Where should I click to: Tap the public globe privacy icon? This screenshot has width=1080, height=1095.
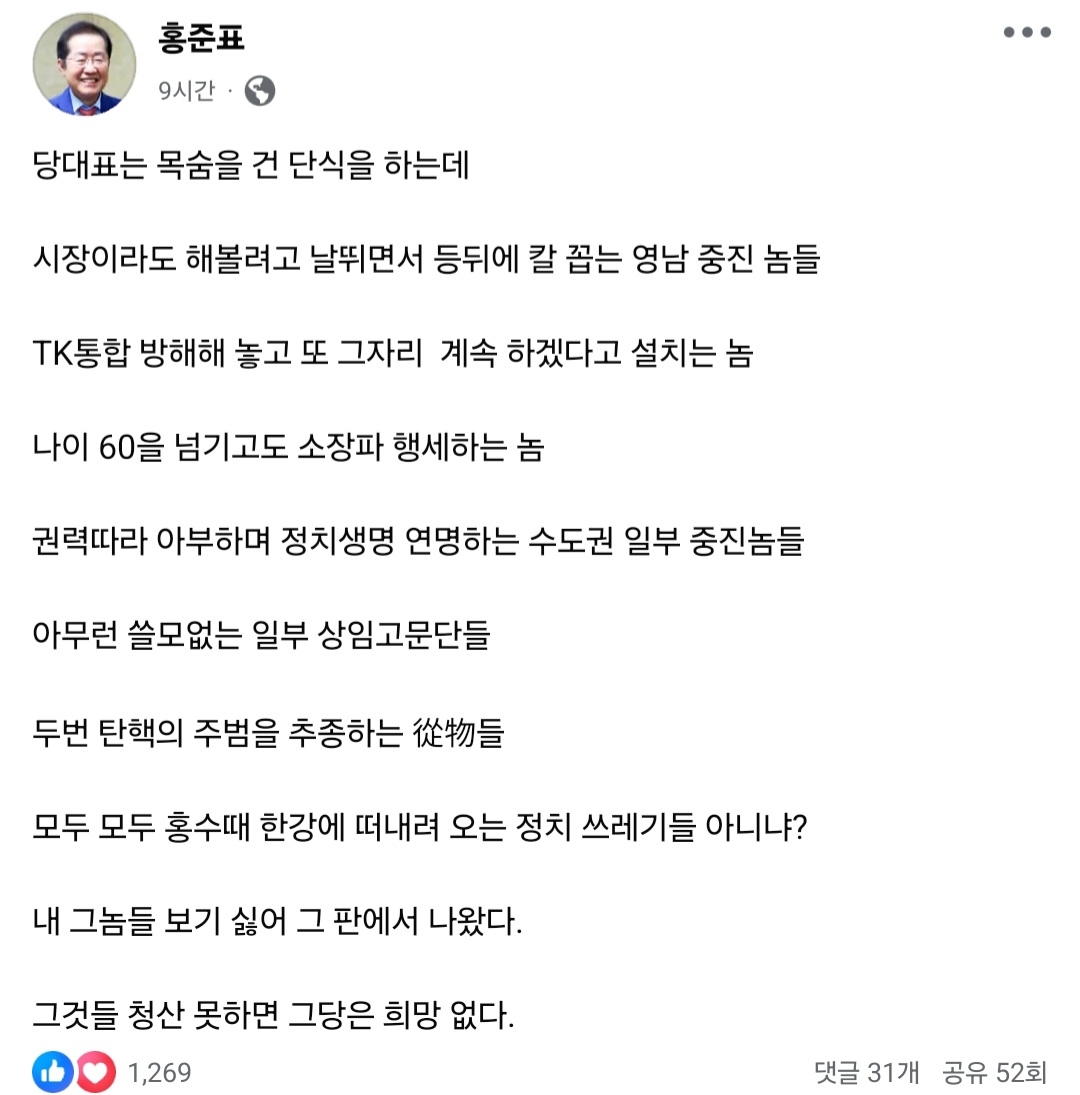point(259,91)
